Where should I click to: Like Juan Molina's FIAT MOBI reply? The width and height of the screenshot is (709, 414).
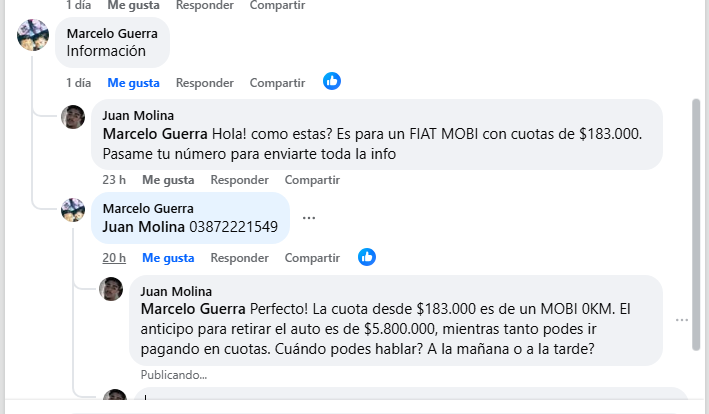[168, 180]
